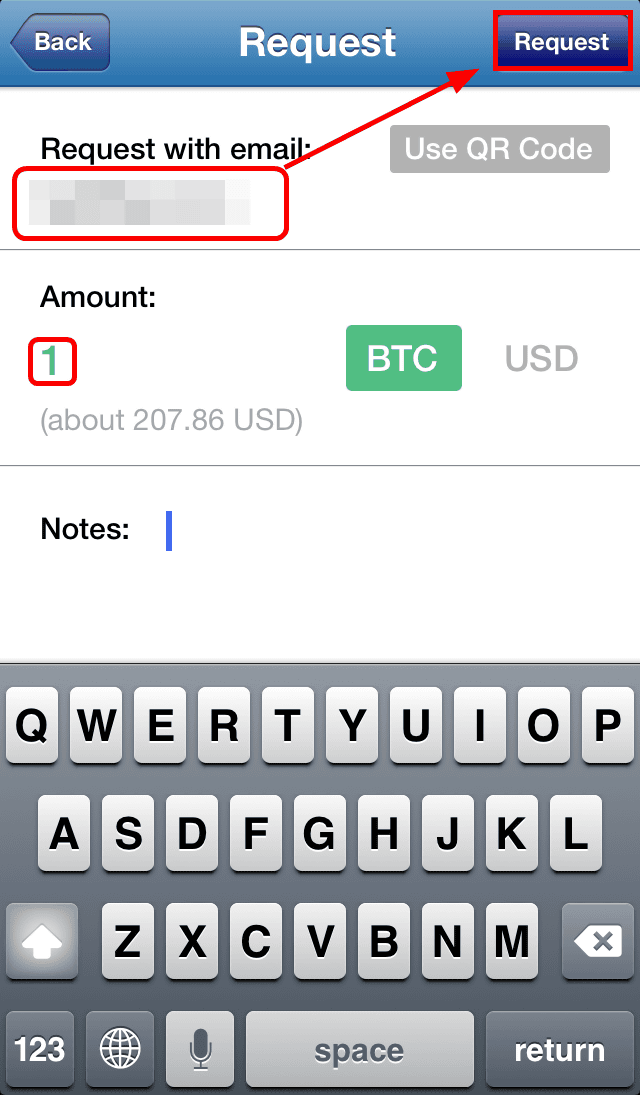Select BTC as currency
640x1095 pixels.
(x=404, y=358)
